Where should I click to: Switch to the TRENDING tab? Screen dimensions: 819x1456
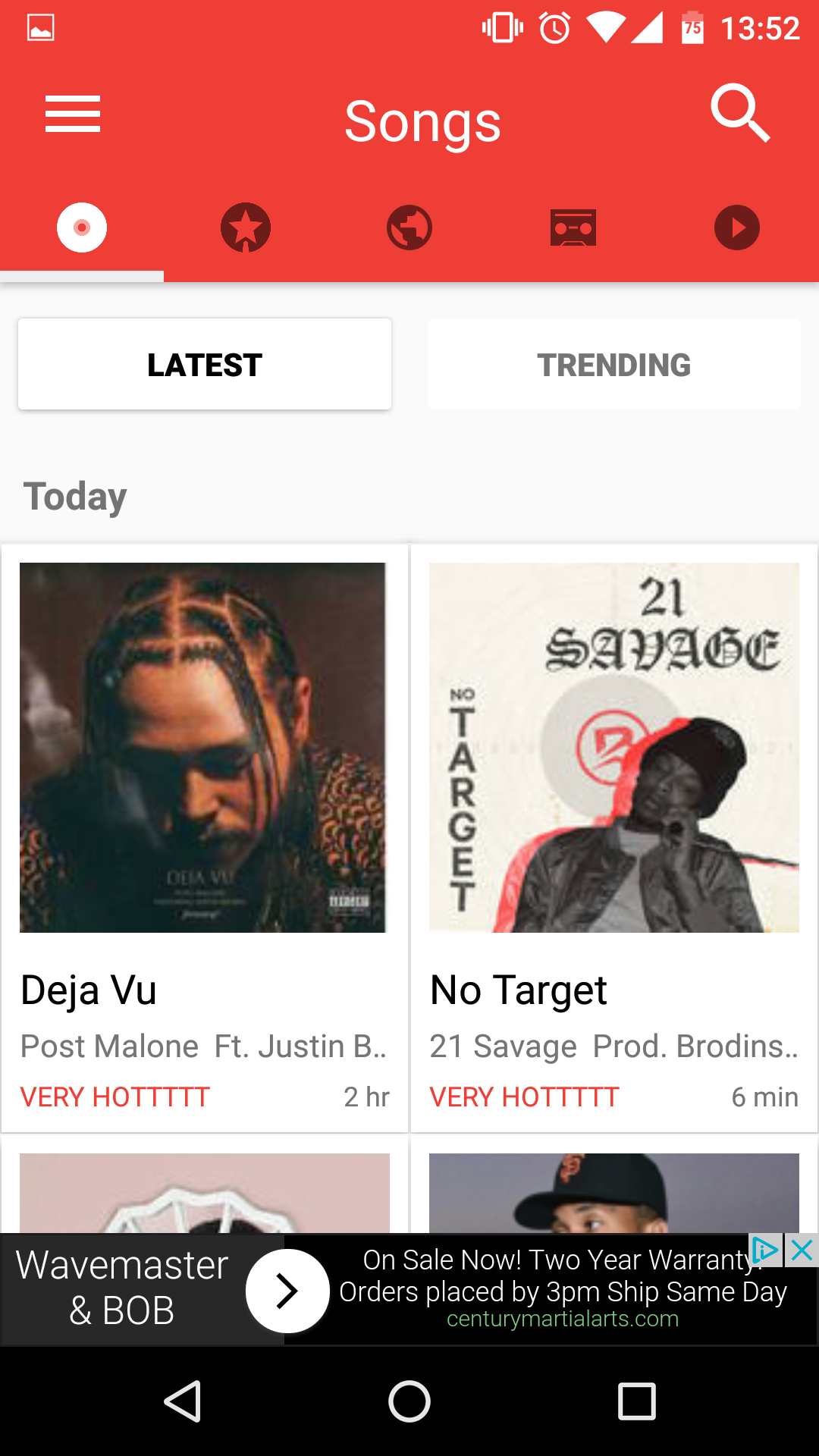tap(613, 365)
